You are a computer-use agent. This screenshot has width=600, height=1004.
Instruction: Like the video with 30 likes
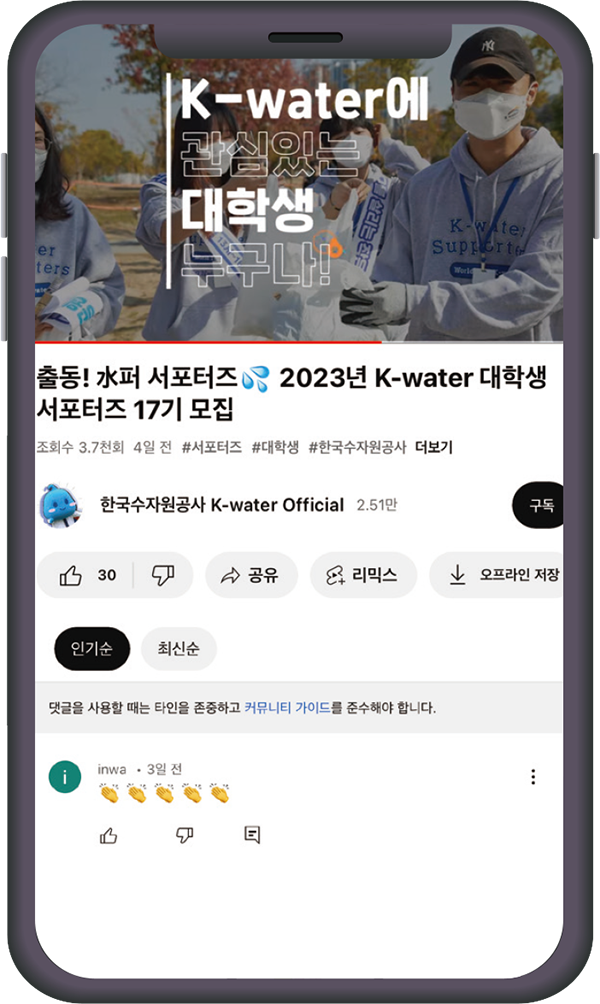(x=87, y=575)
